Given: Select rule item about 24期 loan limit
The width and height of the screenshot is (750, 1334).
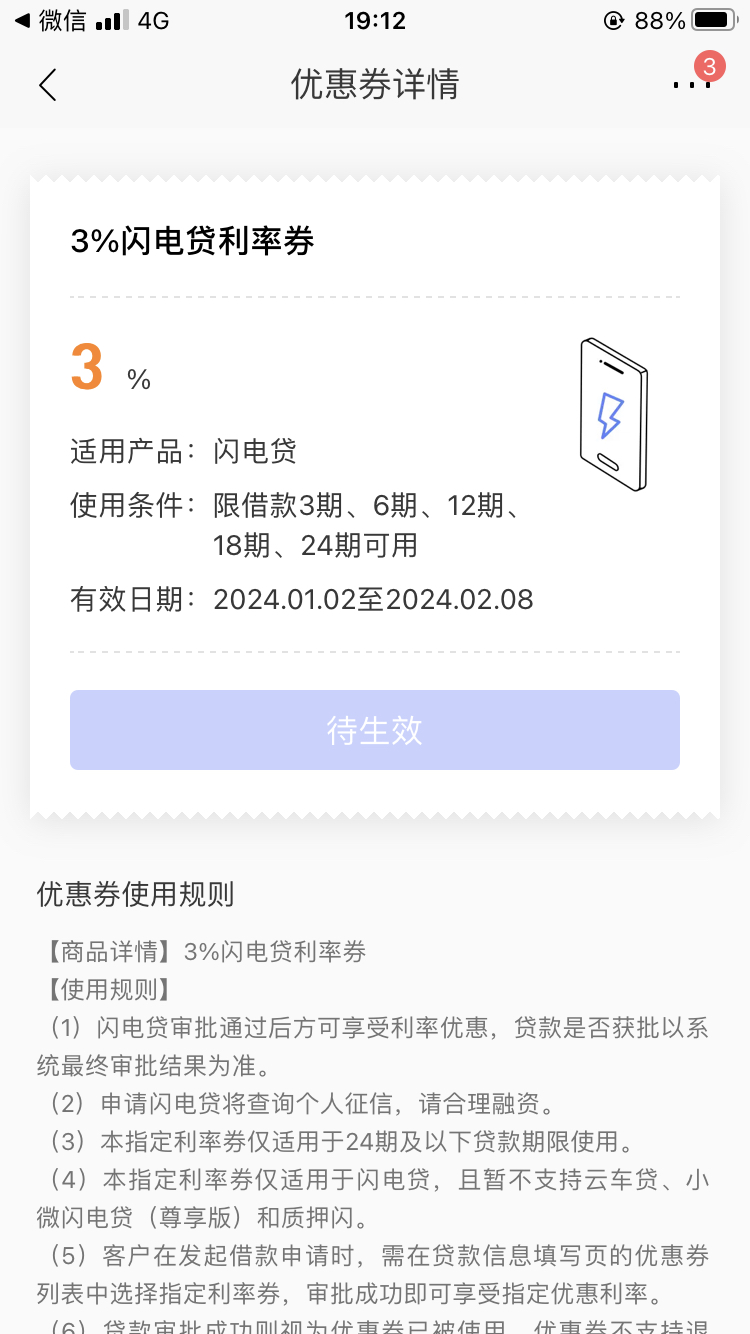Looking at the screenshot, I should coord(375,1142).
